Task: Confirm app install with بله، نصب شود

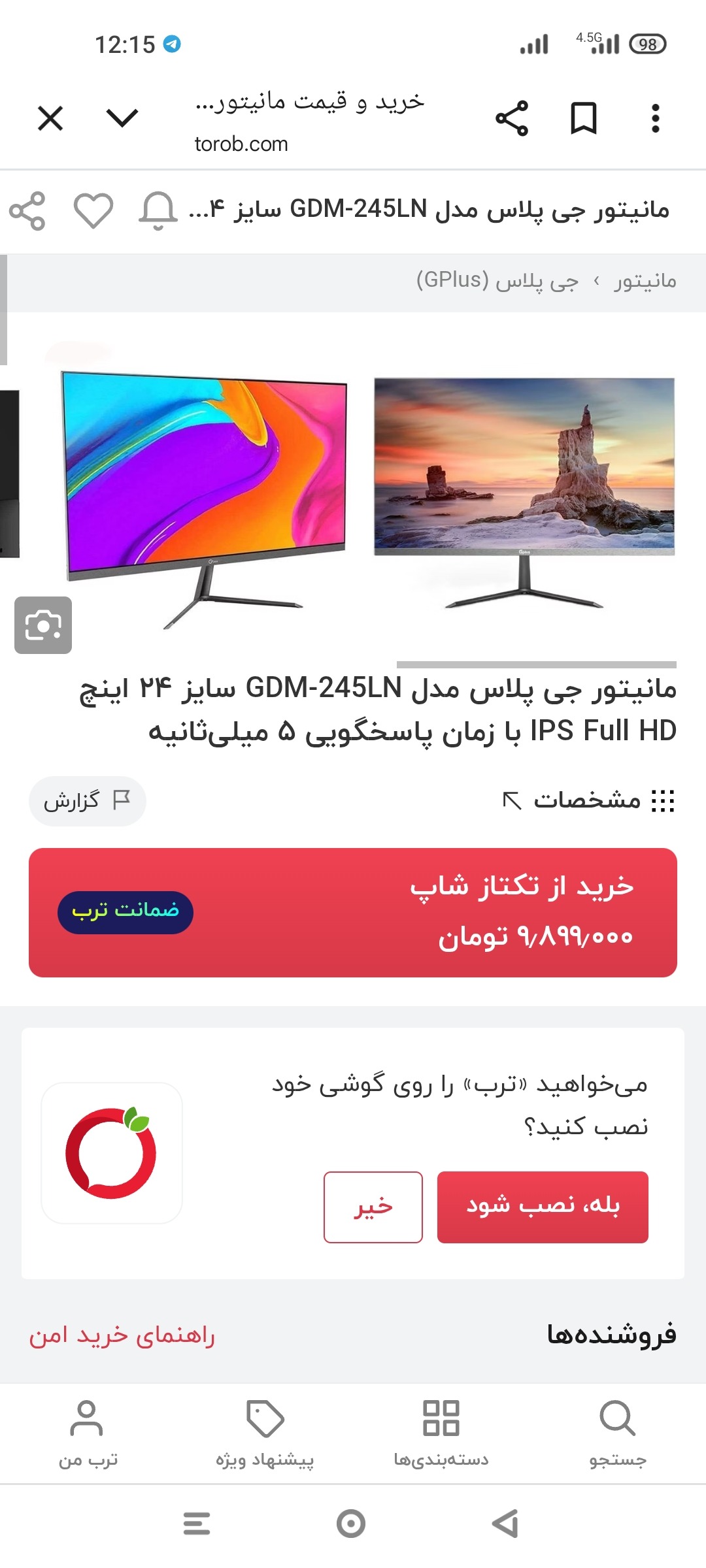Action: pyautogui.click(x=543, y=1207)
